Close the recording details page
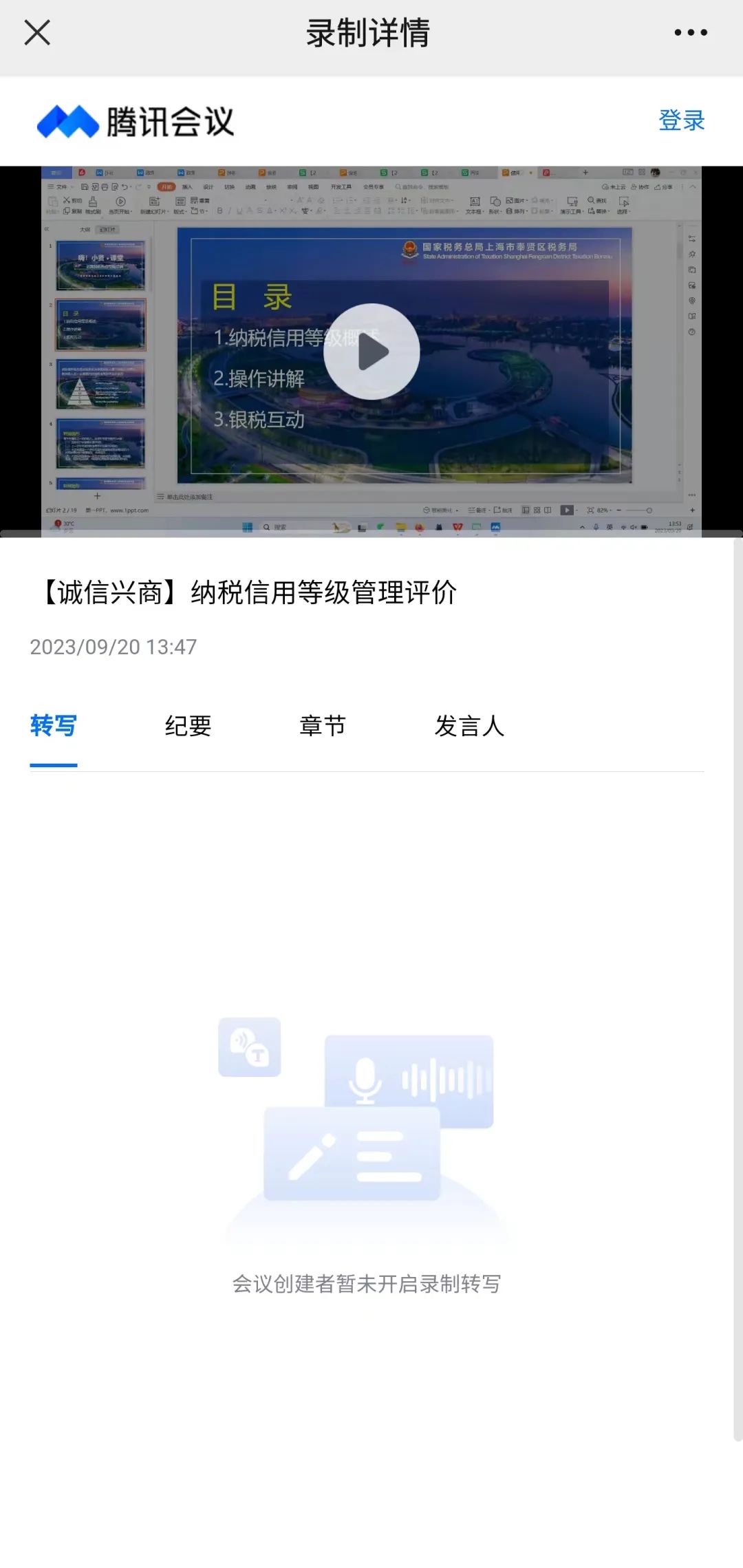The image size is (743, 1568). coord(37,32)
